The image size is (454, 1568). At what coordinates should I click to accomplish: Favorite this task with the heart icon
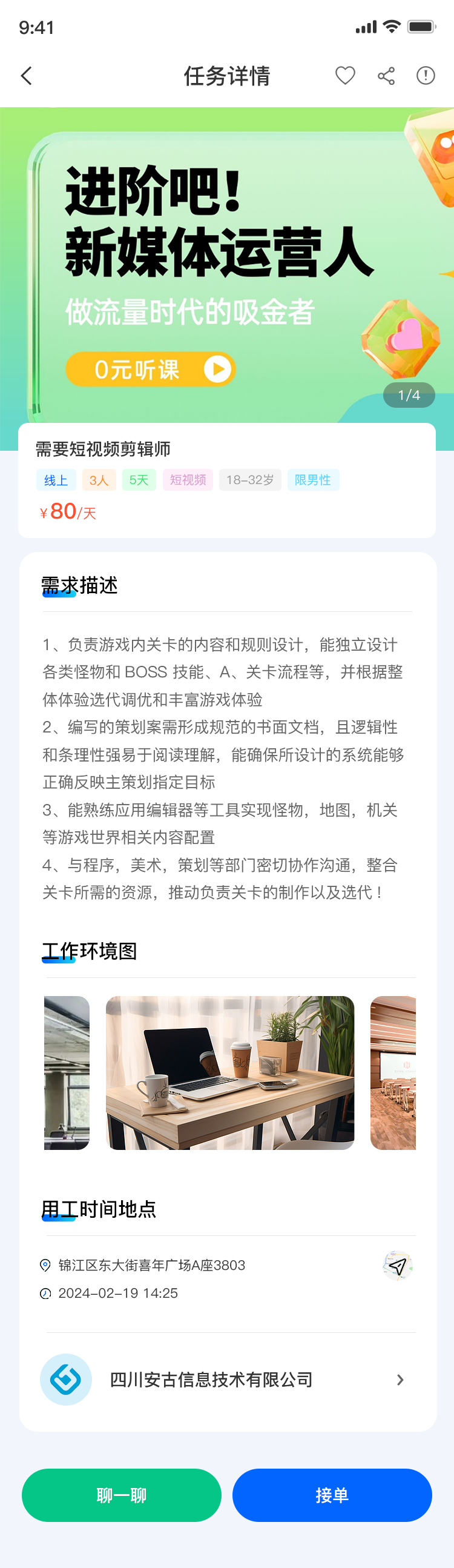point(345,76)
